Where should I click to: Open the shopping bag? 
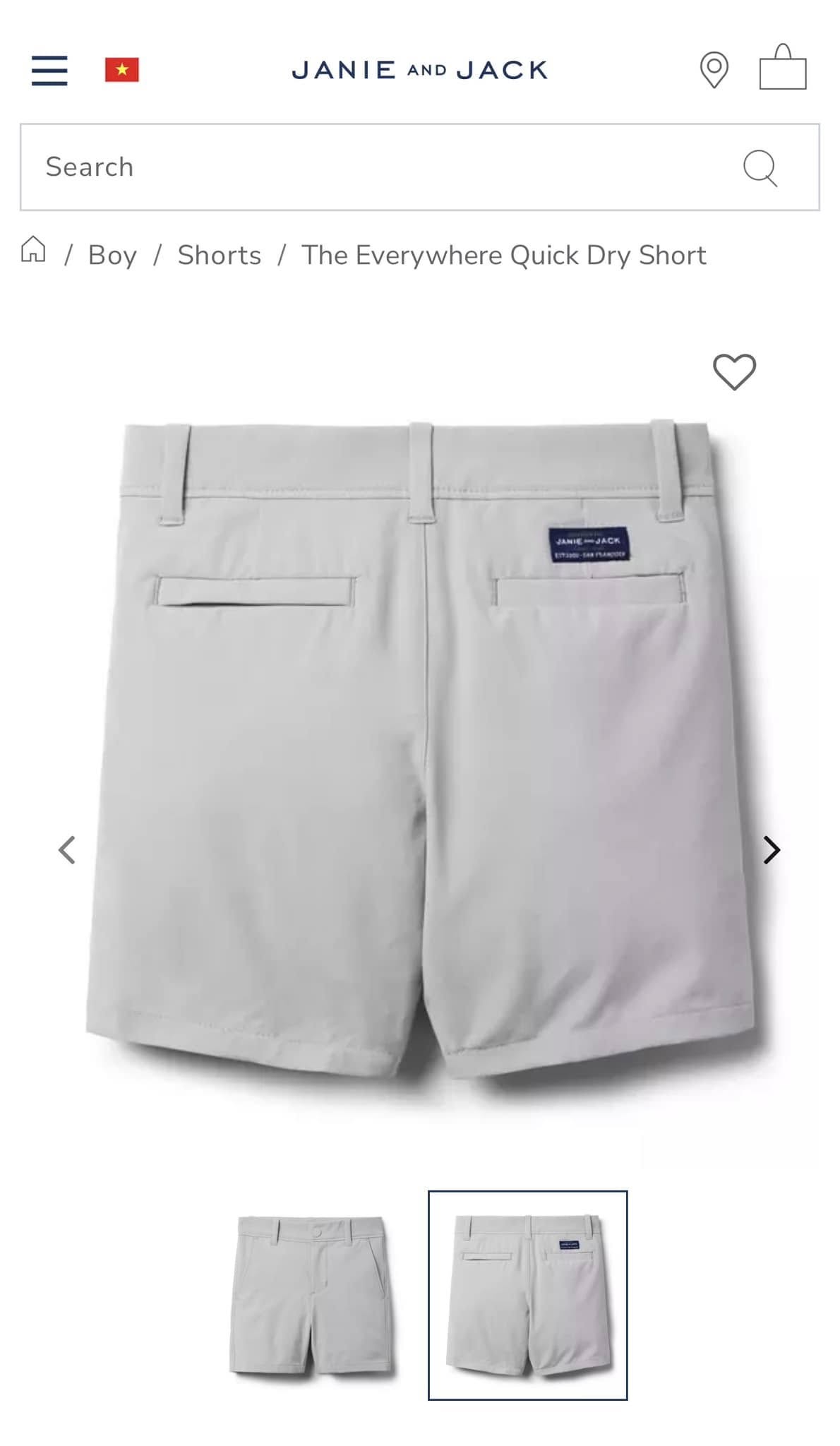tap(783, 67)
